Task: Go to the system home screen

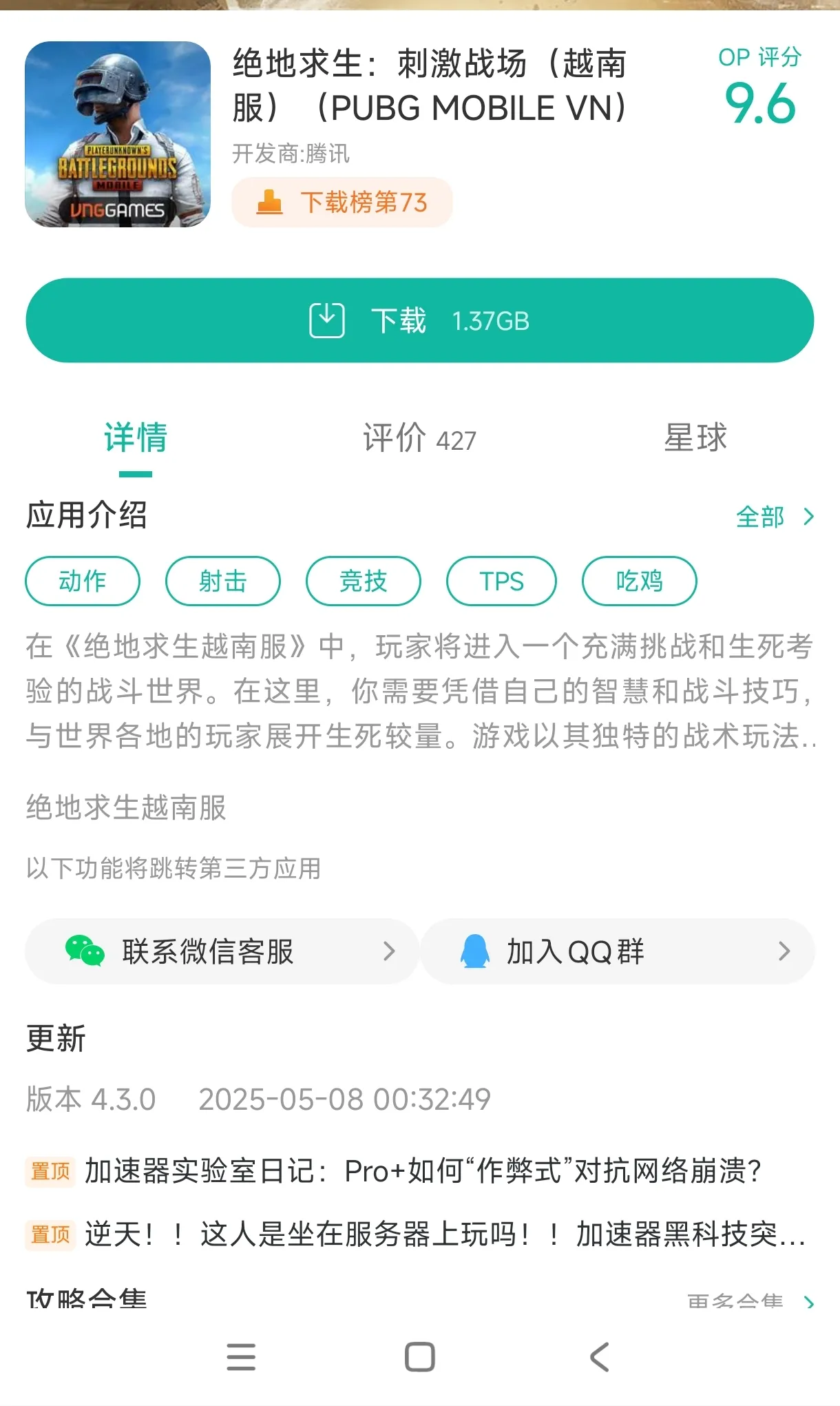Action: click(419, 1357)
